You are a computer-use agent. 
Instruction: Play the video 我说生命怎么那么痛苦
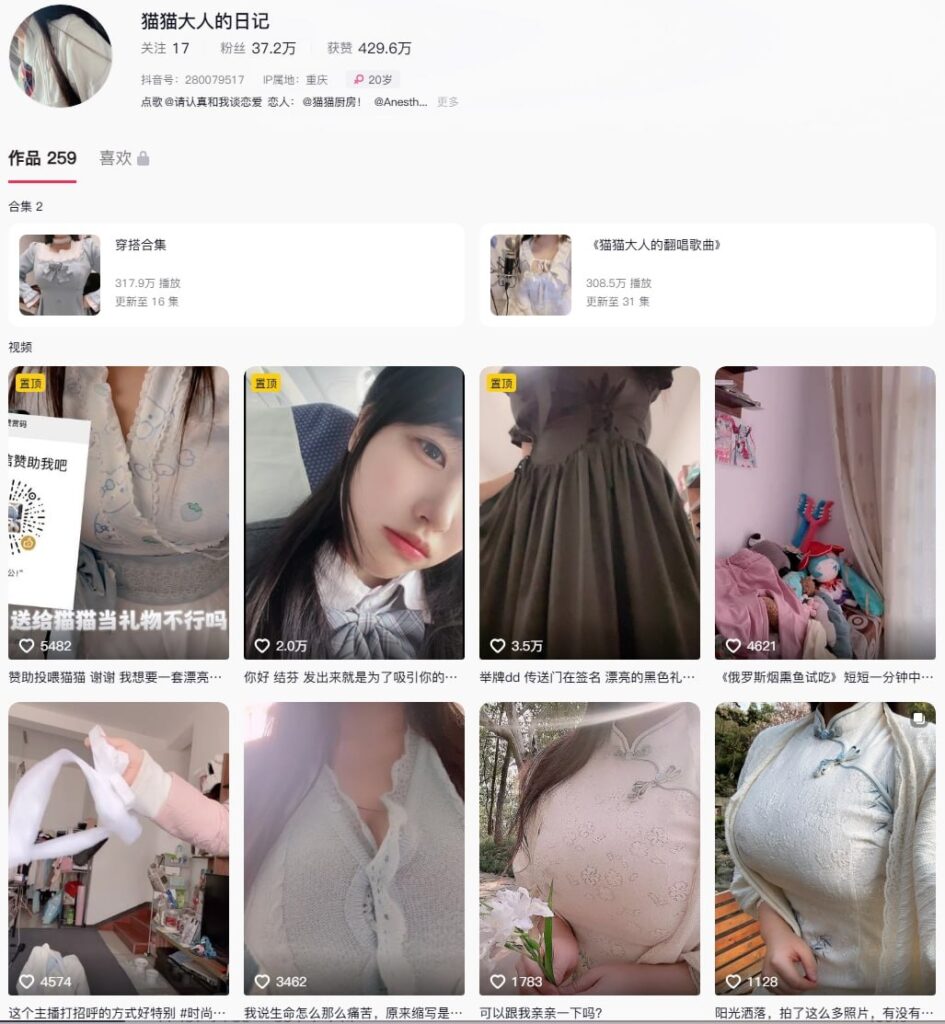point(354,848)
